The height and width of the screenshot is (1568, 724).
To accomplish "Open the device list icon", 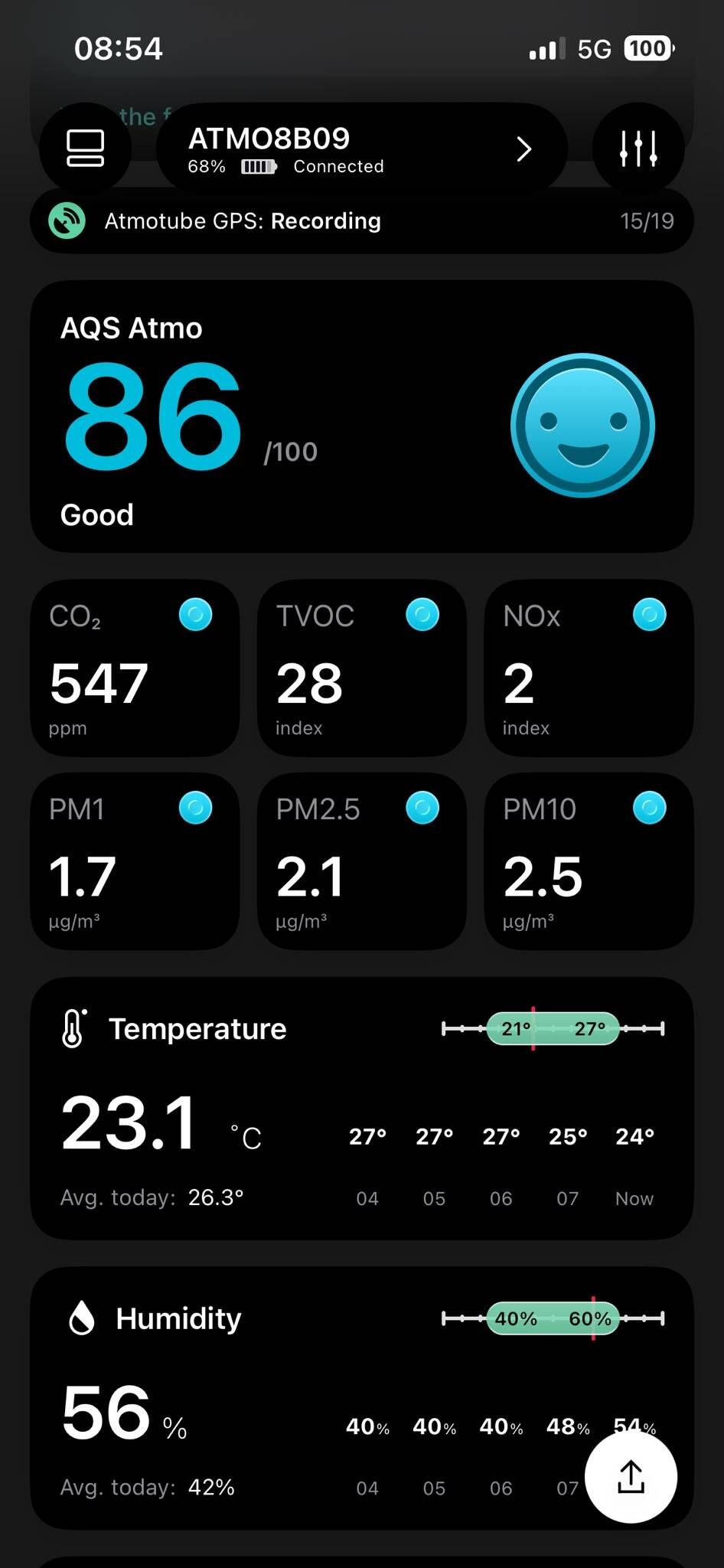I will [85, 149].
